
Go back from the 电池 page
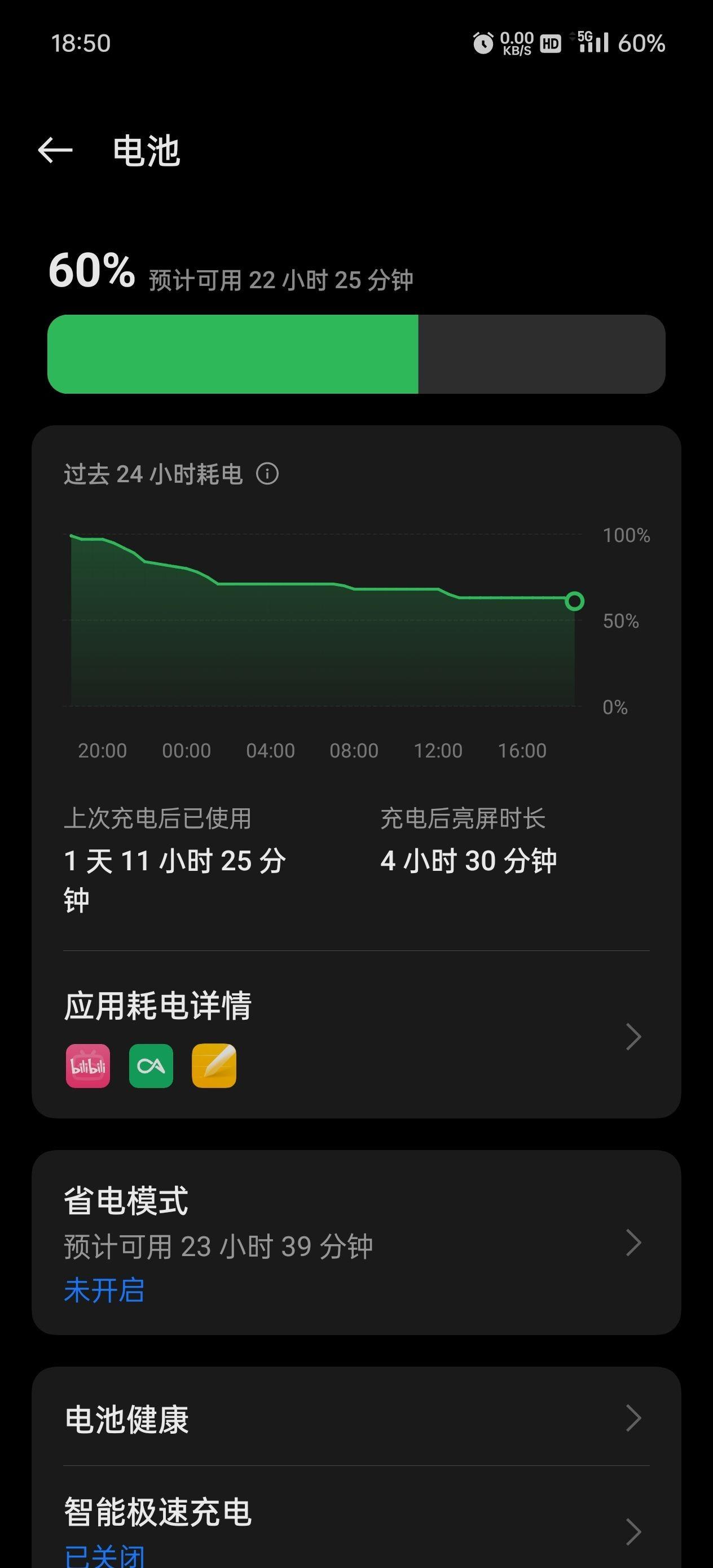click(x=55, y=151)
